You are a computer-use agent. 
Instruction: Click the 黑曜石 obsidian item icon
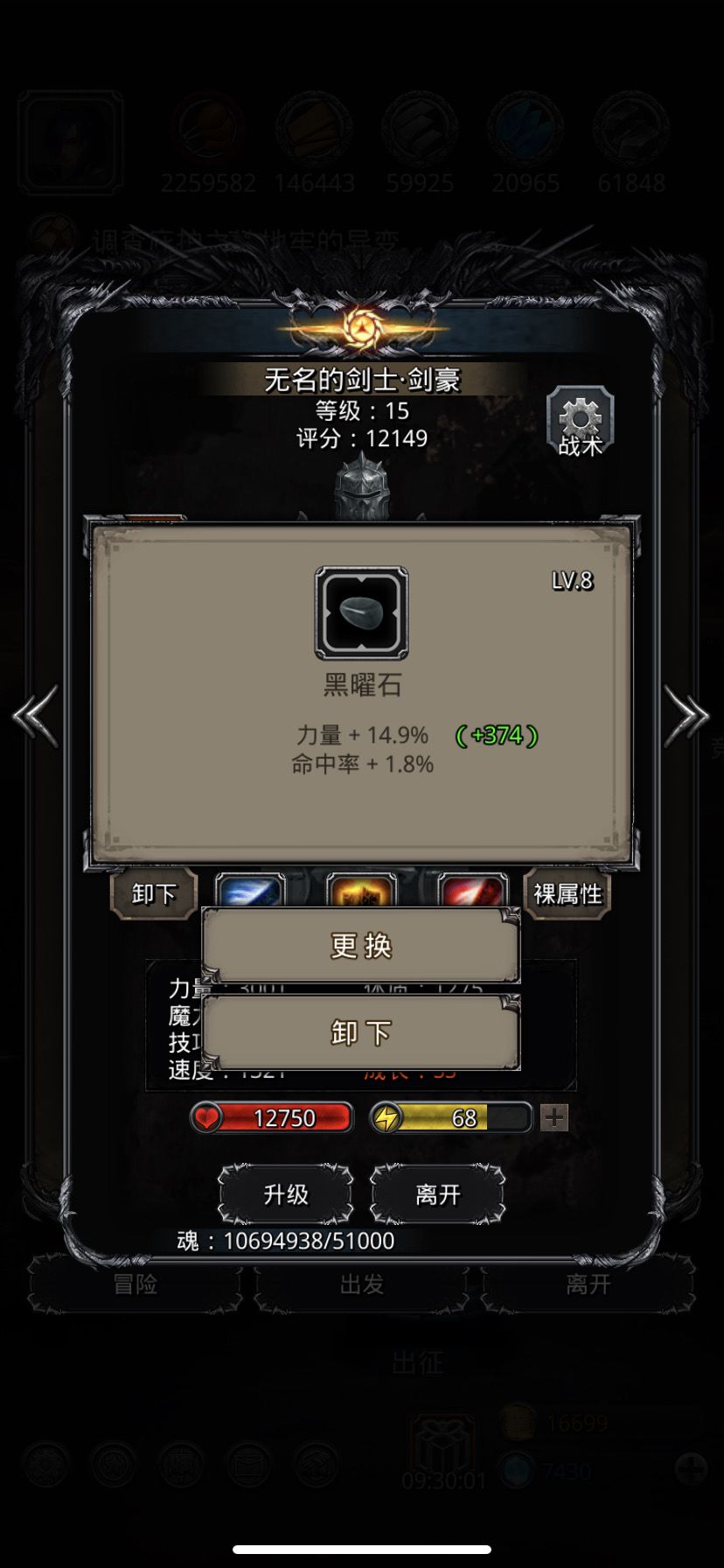pyautogui.click(x=360, y=612)
